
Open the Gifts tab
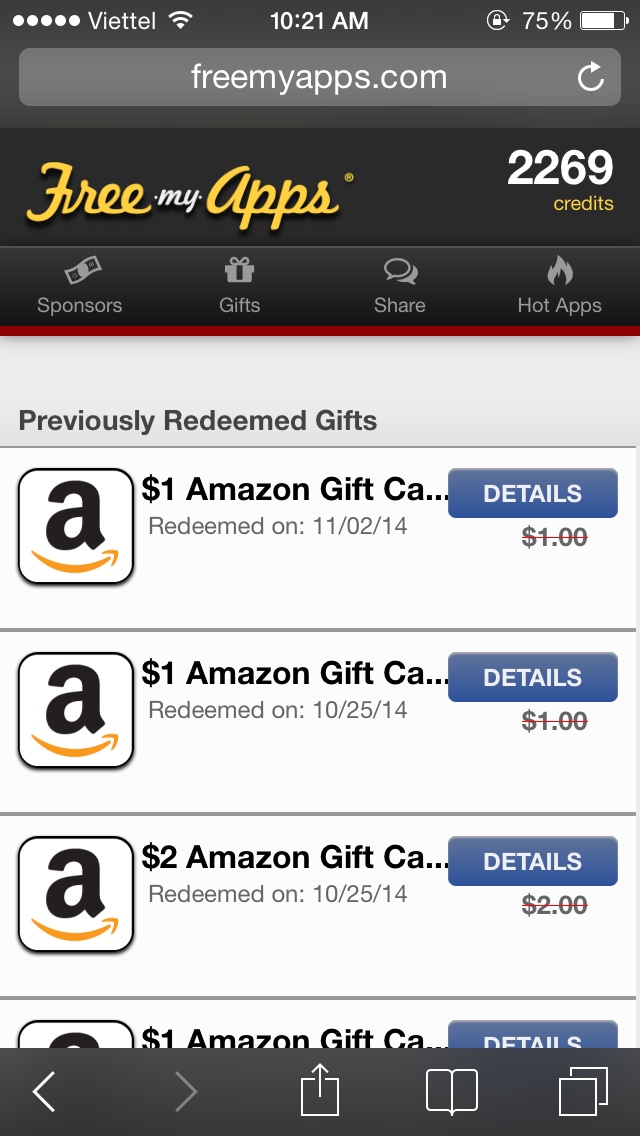point(240,286)
